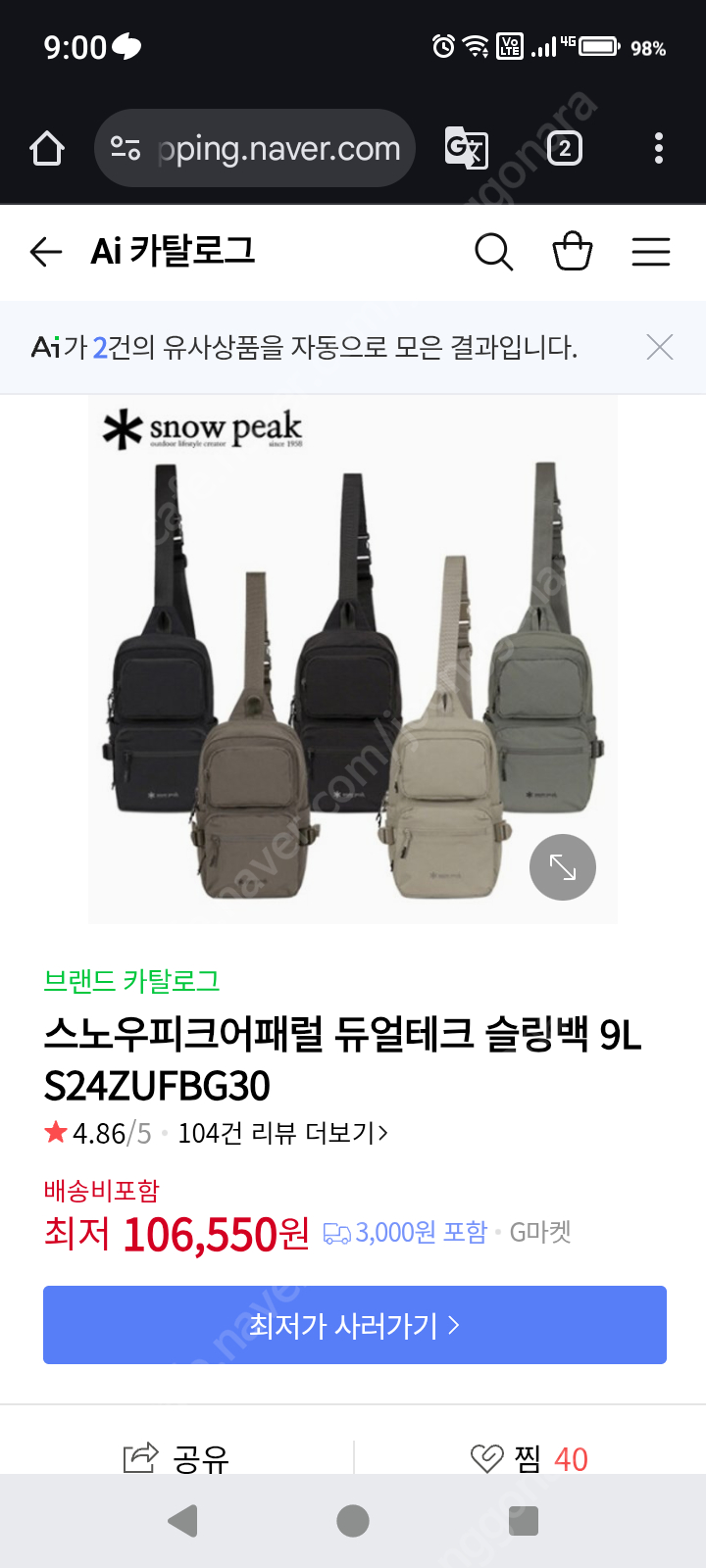Add product to 찜 wishlist

529,1458
